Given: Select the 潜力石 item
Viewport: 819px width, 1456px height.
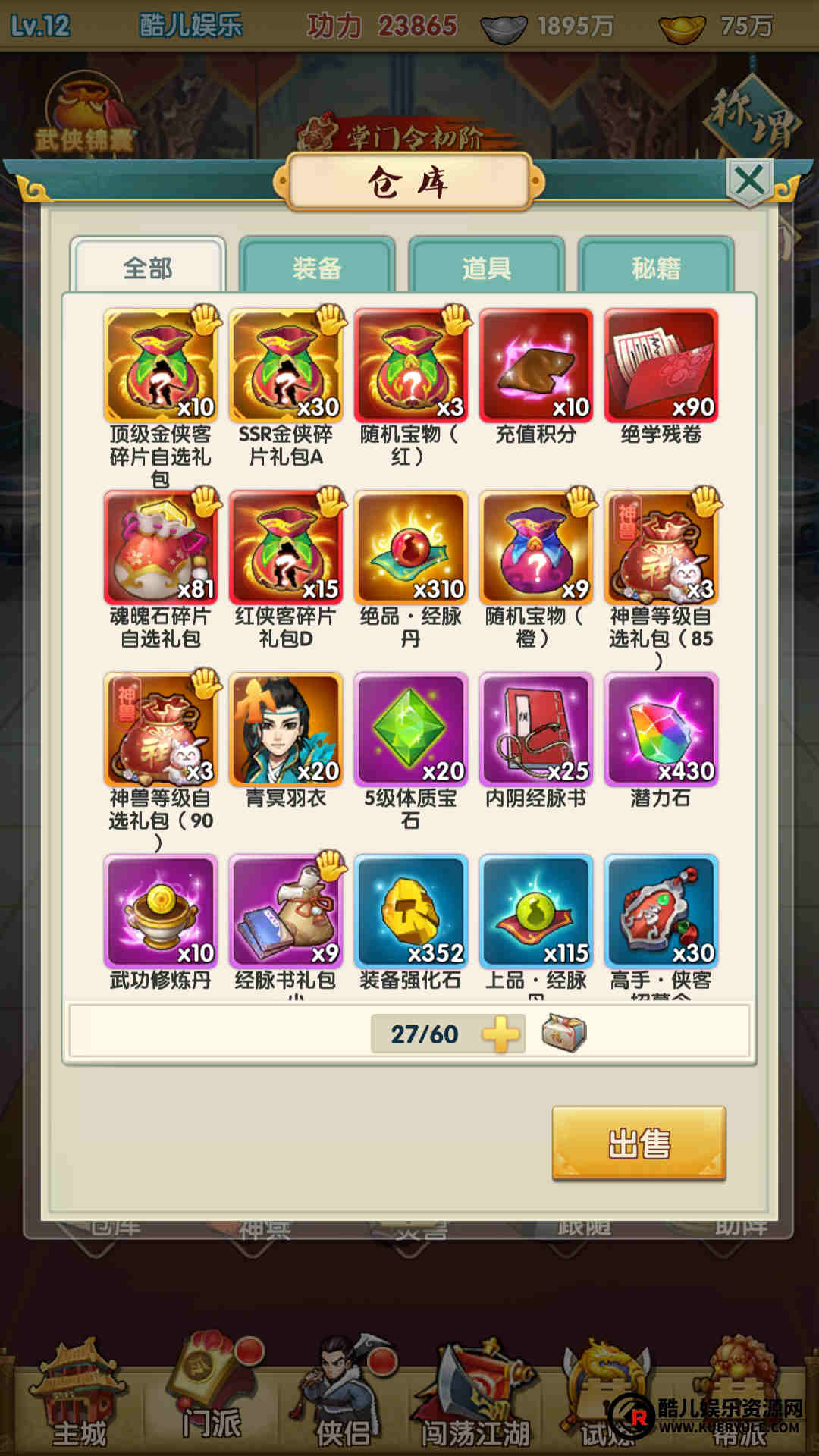Looking at the screenshot, I should click(x=661, y=730).
